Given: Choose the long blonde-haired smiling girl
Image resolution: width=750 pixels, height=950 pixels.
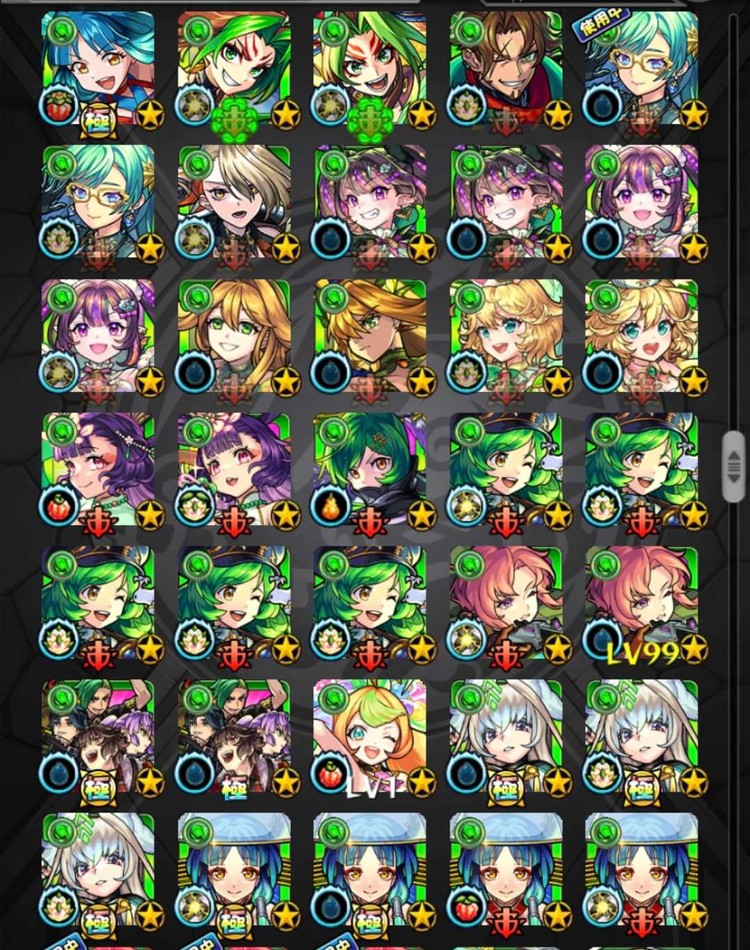Looking at the screenshot, I should pos(234,336).
